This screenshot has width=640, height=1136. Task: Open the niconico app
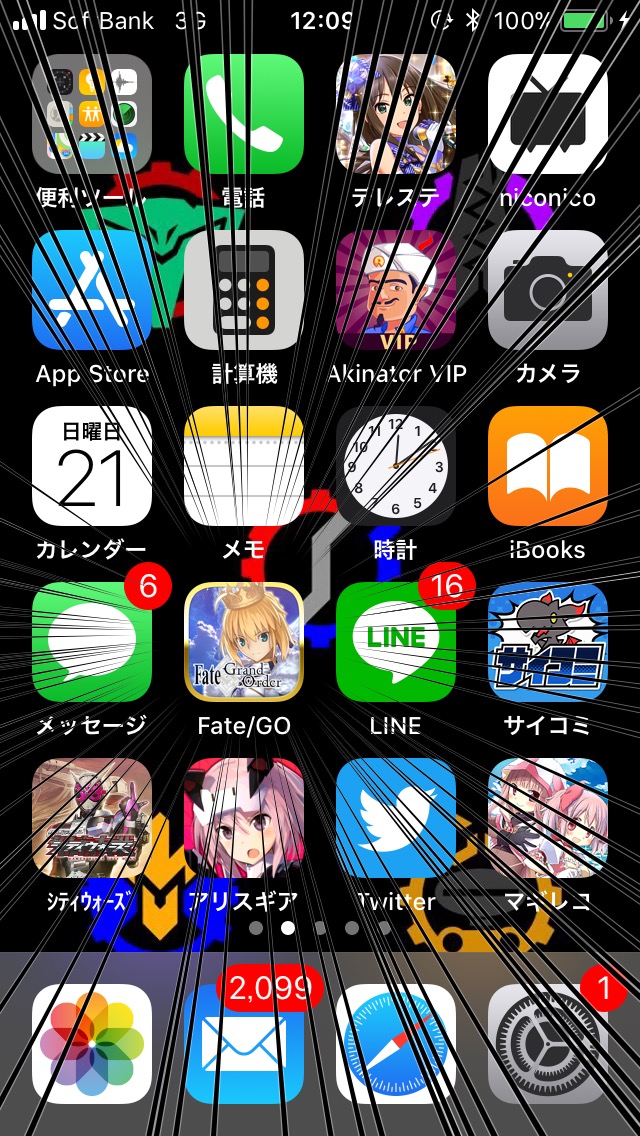click(548, 114)
